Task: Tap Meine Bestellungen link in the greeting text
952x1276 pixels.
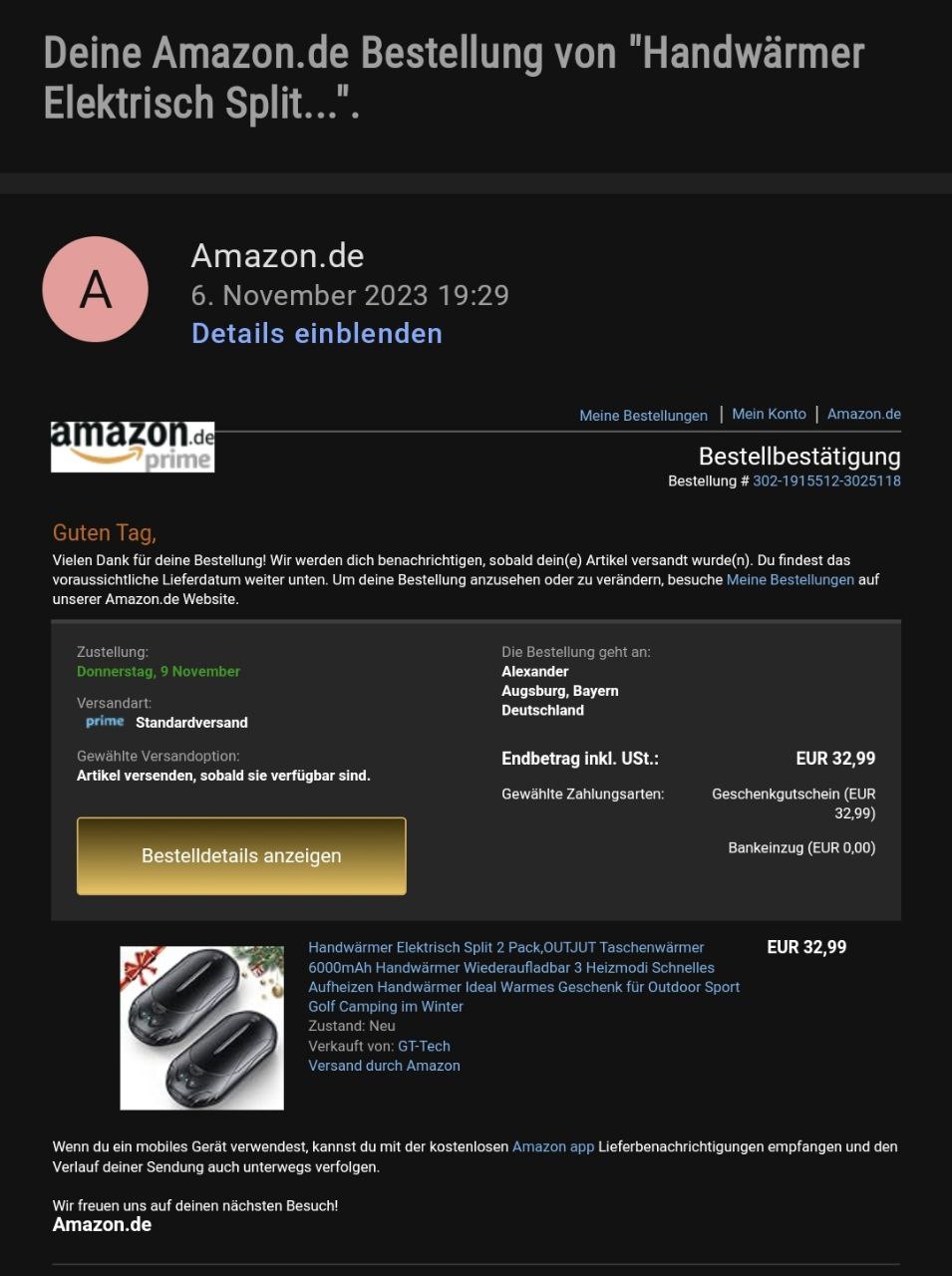Action: (790, 579)
